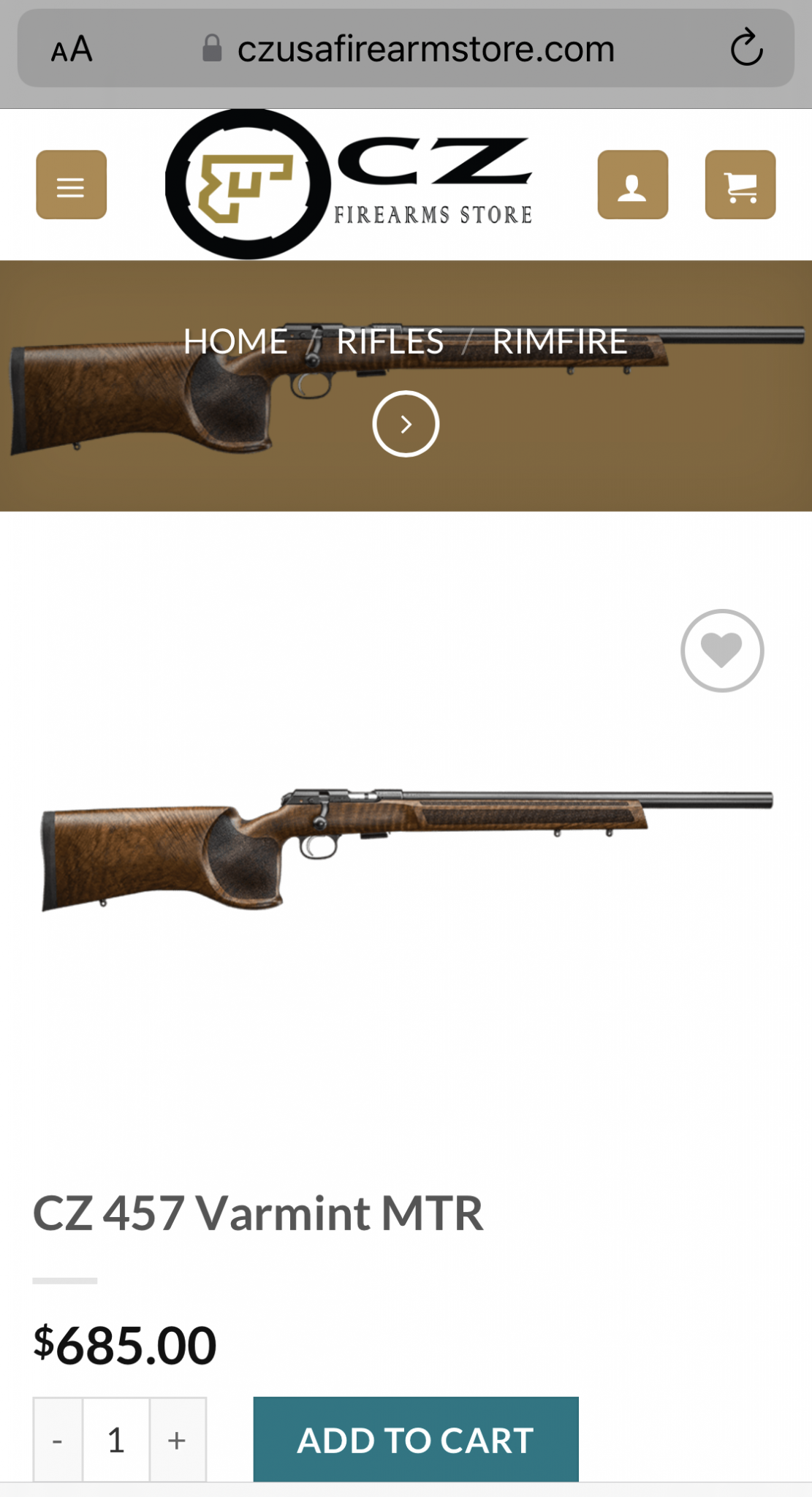
Task: Open the CZ 457 Varmint MTR product image
Action: (x=406, y=848)
